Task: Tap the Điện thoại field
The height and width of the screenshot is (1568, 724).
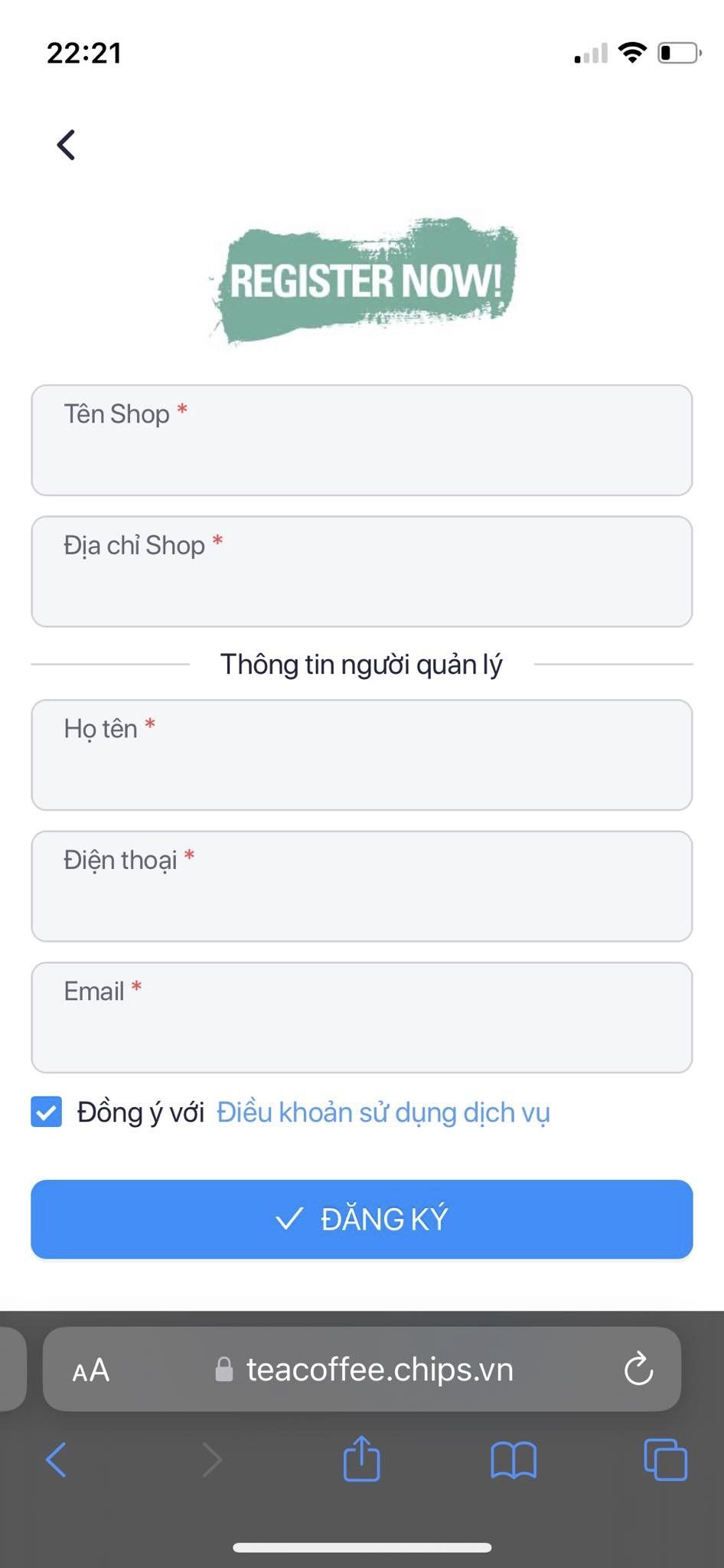Action: point(362,886)
